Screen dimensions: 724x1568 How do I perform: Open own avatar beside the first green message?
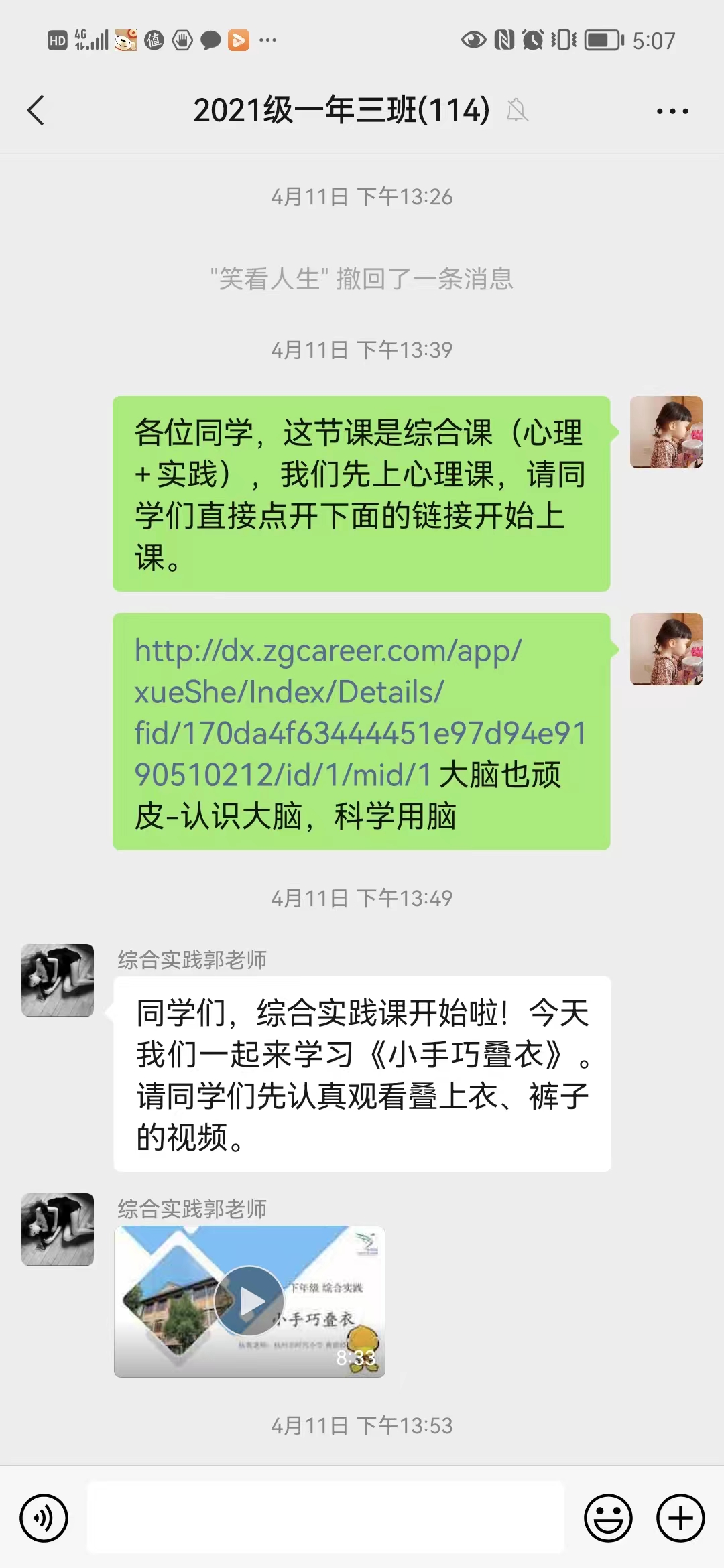[666, 432]
